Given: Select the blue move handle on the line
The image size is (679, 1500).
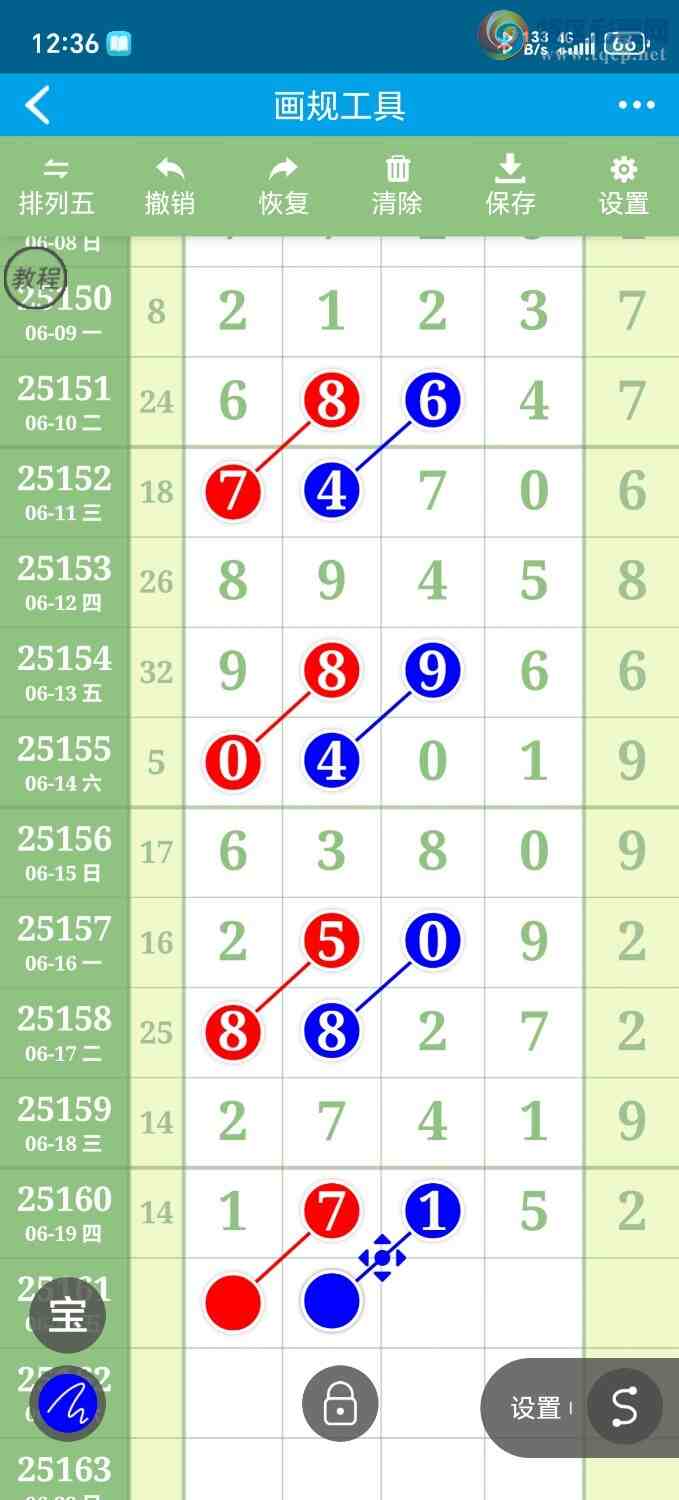Looking at the screenshot, I should pos(382,1258).
